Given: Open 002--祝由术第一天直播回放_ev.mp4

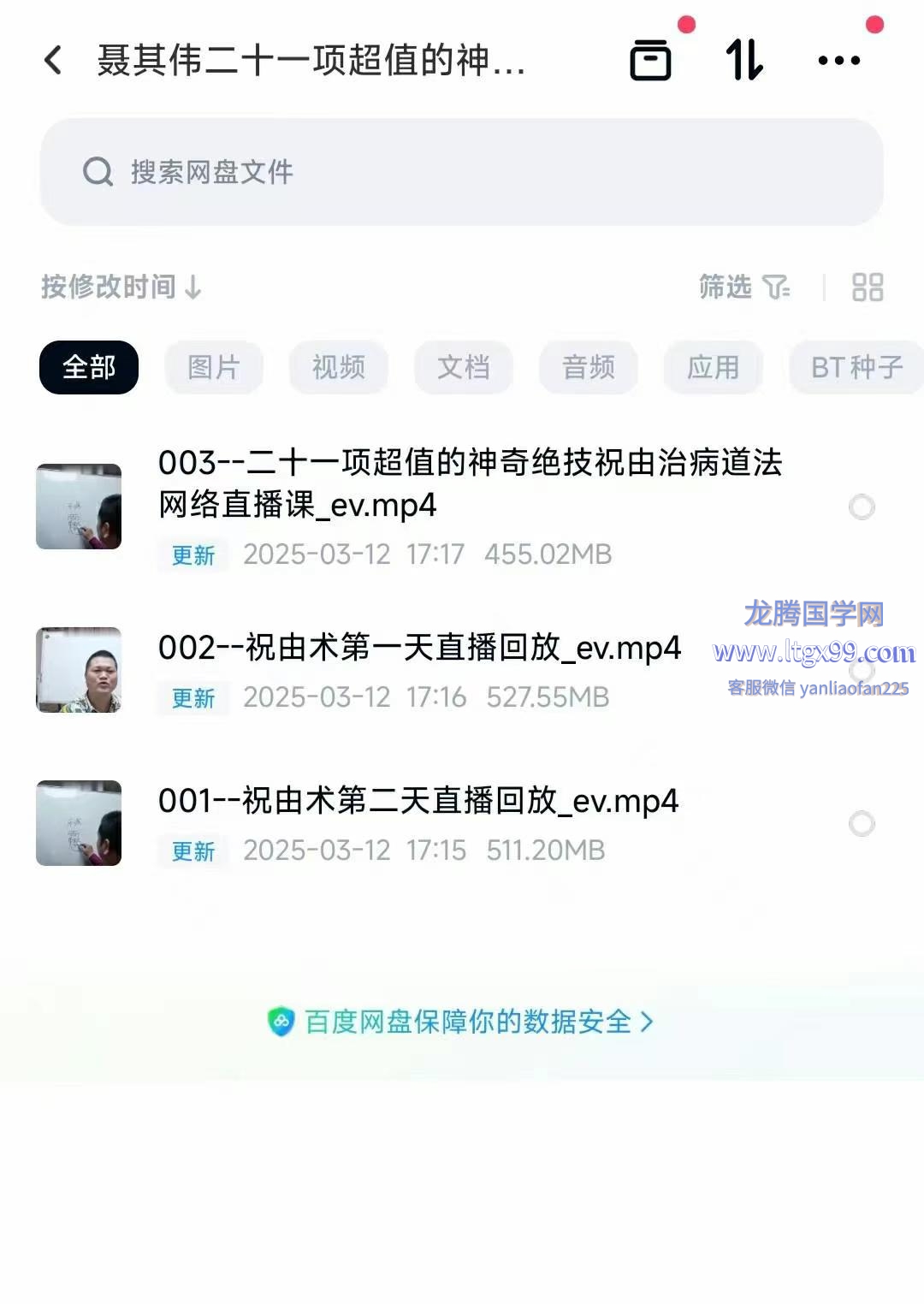Looking at the screenshot, I should (x=419, y=649).
